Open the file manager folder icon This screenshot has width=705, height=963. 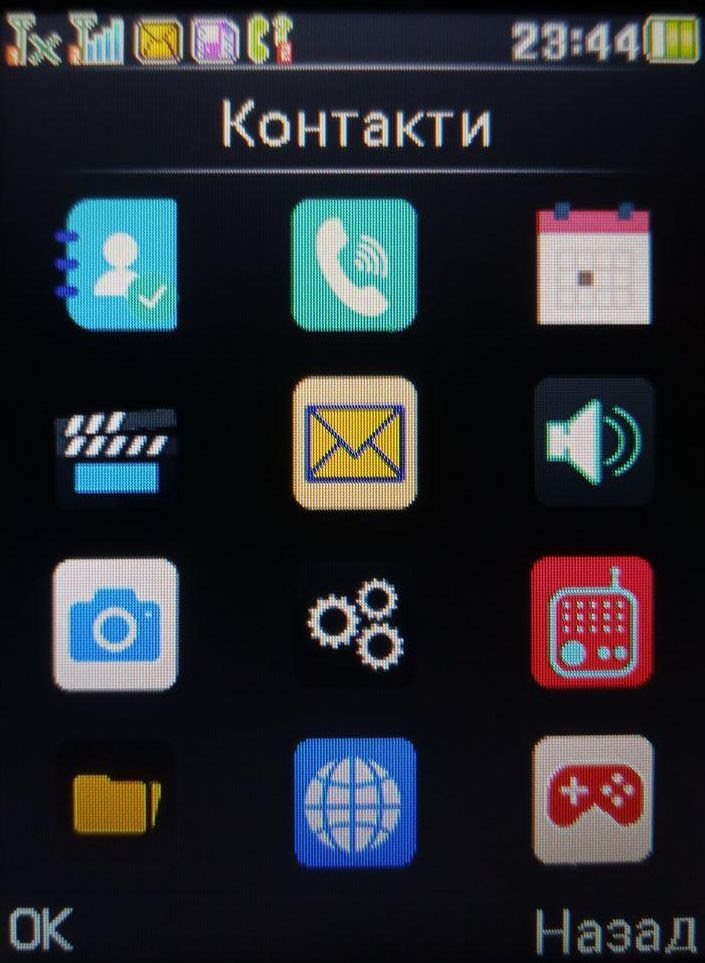tap(115, 802)
